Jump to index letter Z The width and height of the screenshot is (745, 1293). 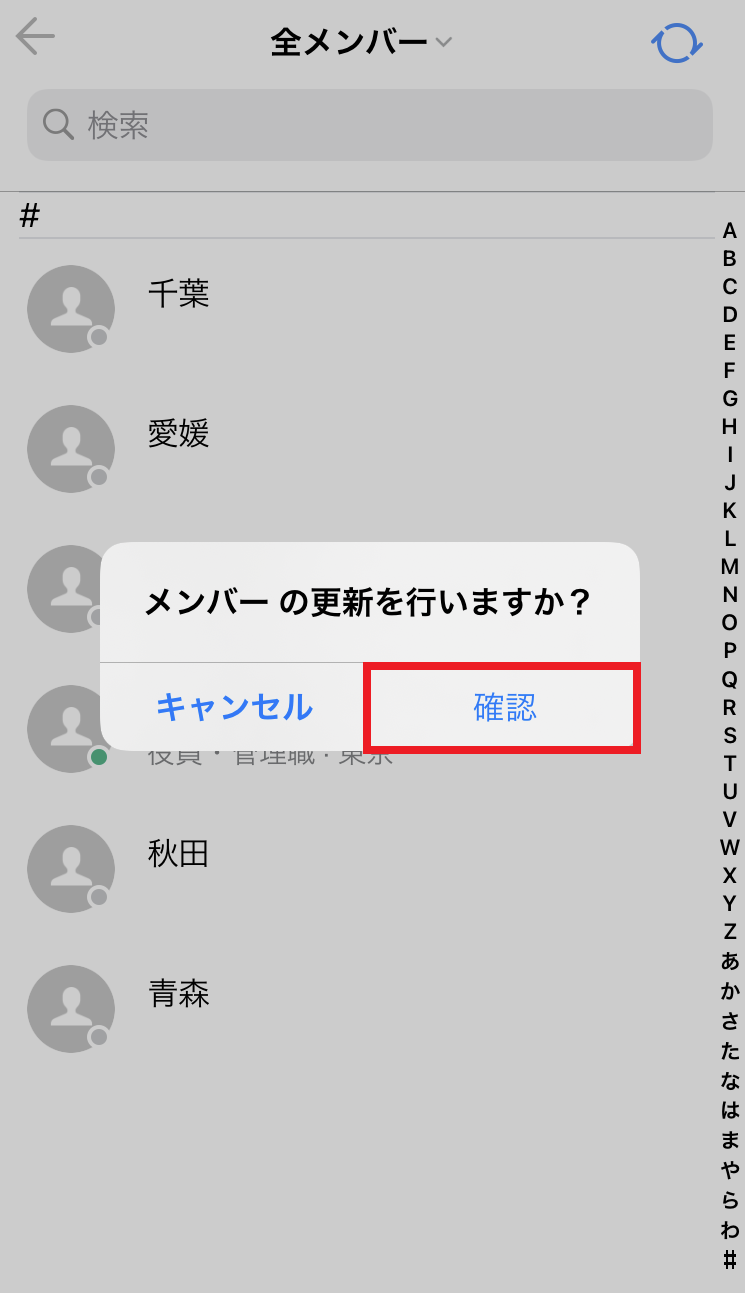pos(729,932)
